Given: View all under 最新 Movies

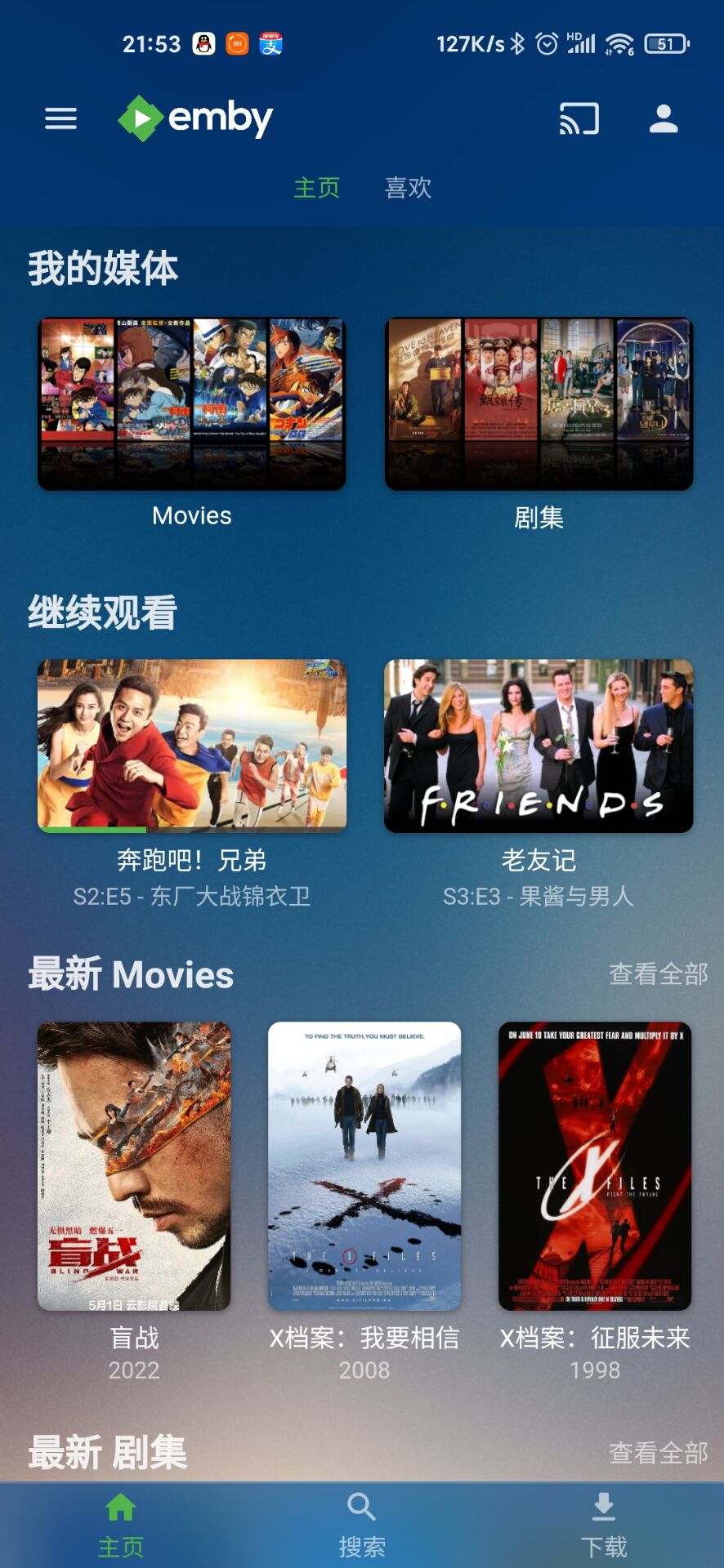Looking at the screenshot, I should click(x=658, y=973).
